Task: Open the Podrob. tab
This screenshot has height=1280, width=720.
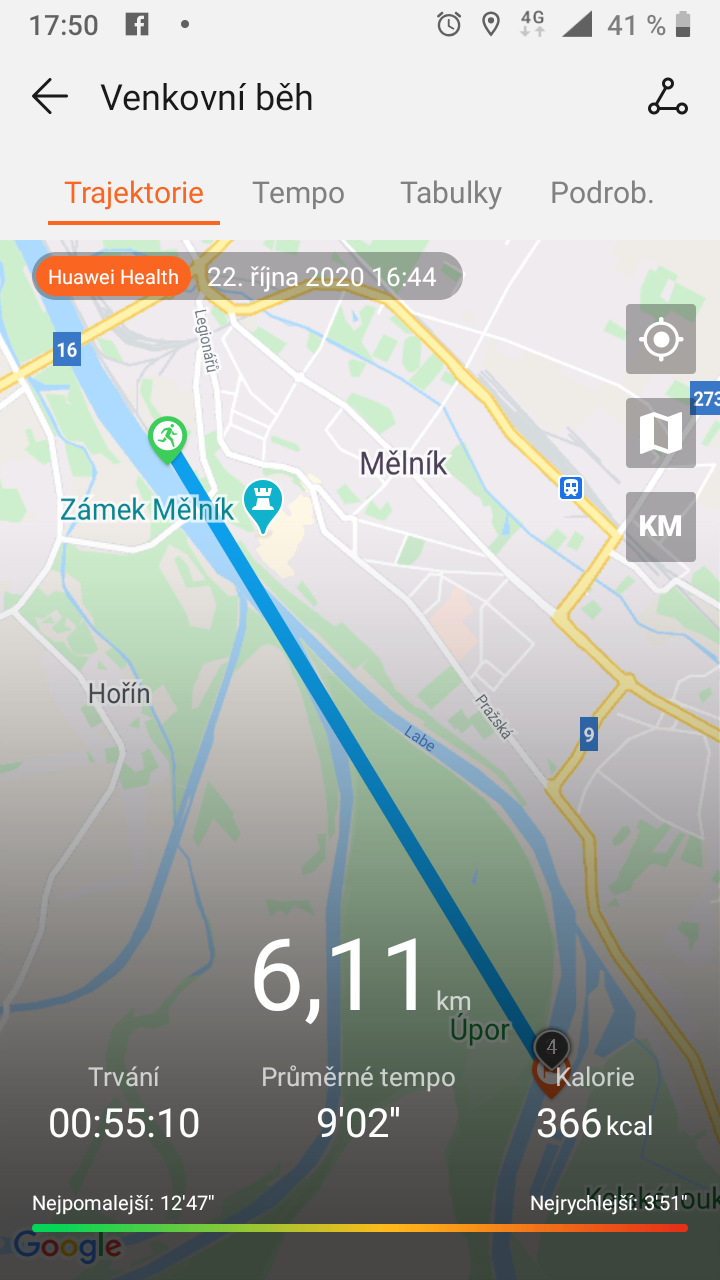Action: (602, 193)
